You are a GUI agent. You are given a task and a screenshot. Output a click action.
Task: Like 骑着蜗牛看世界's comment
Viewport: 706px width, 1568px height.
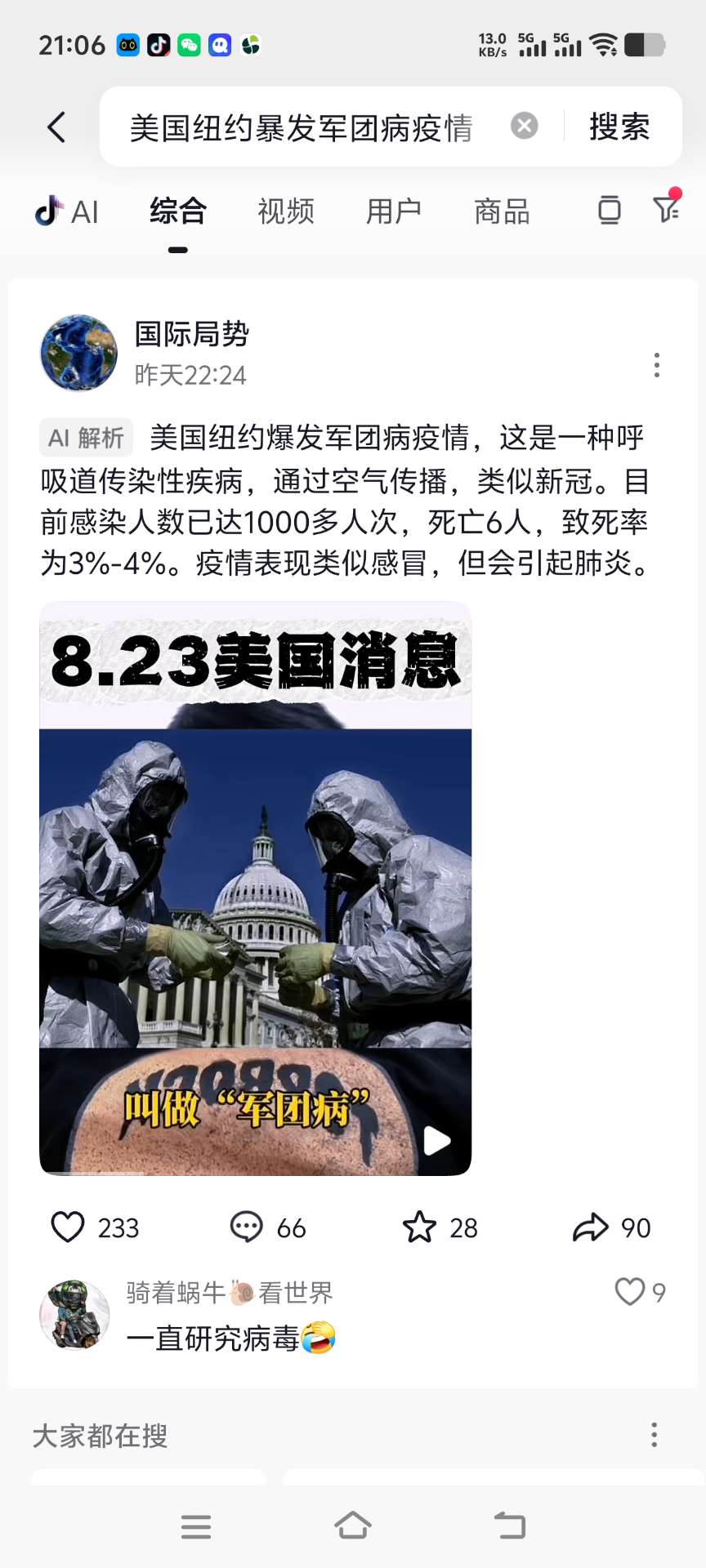(x=630, y=1291)
